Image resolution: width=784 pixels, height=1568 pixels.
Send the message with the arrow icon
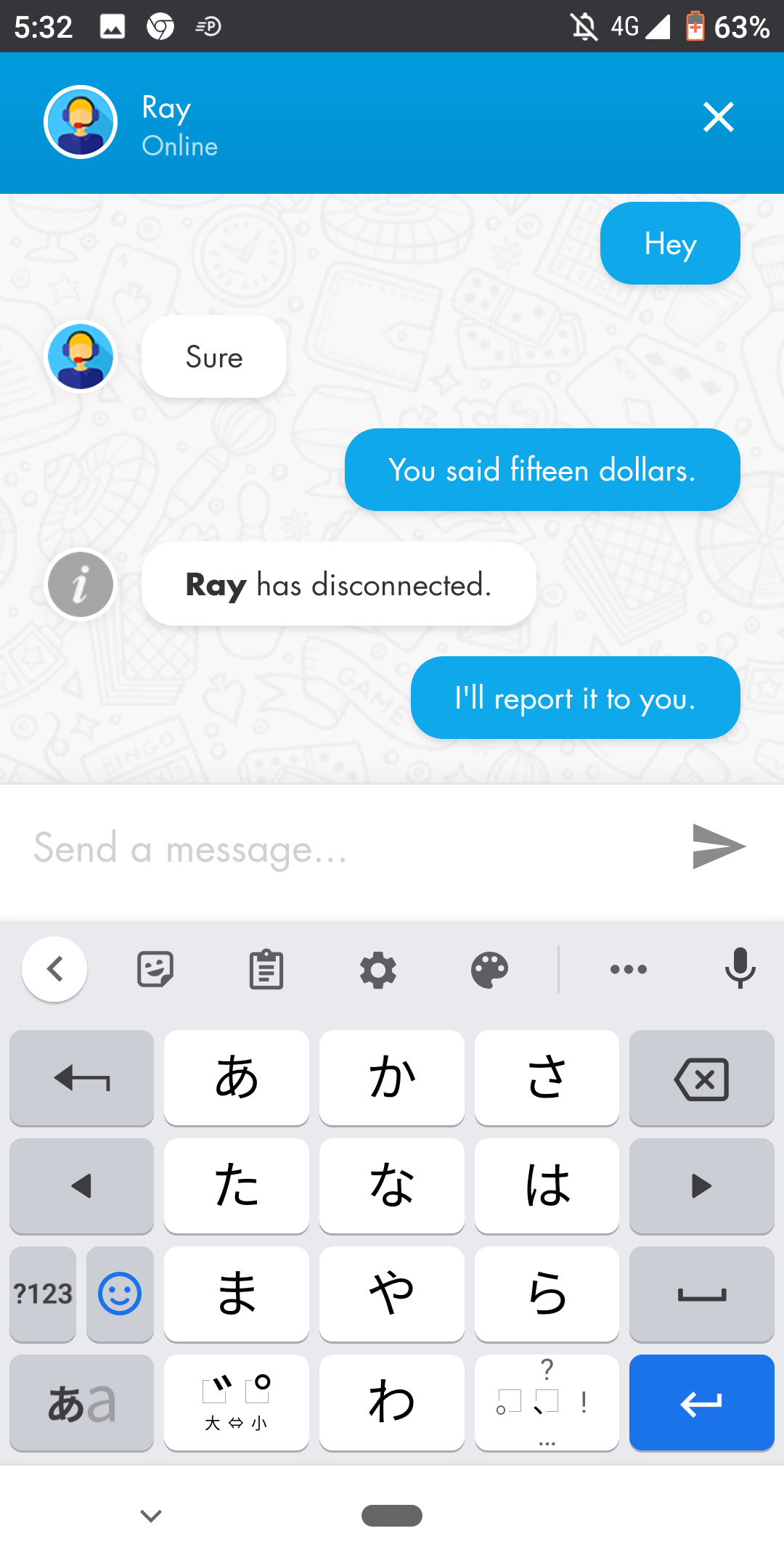coord(718,846)
